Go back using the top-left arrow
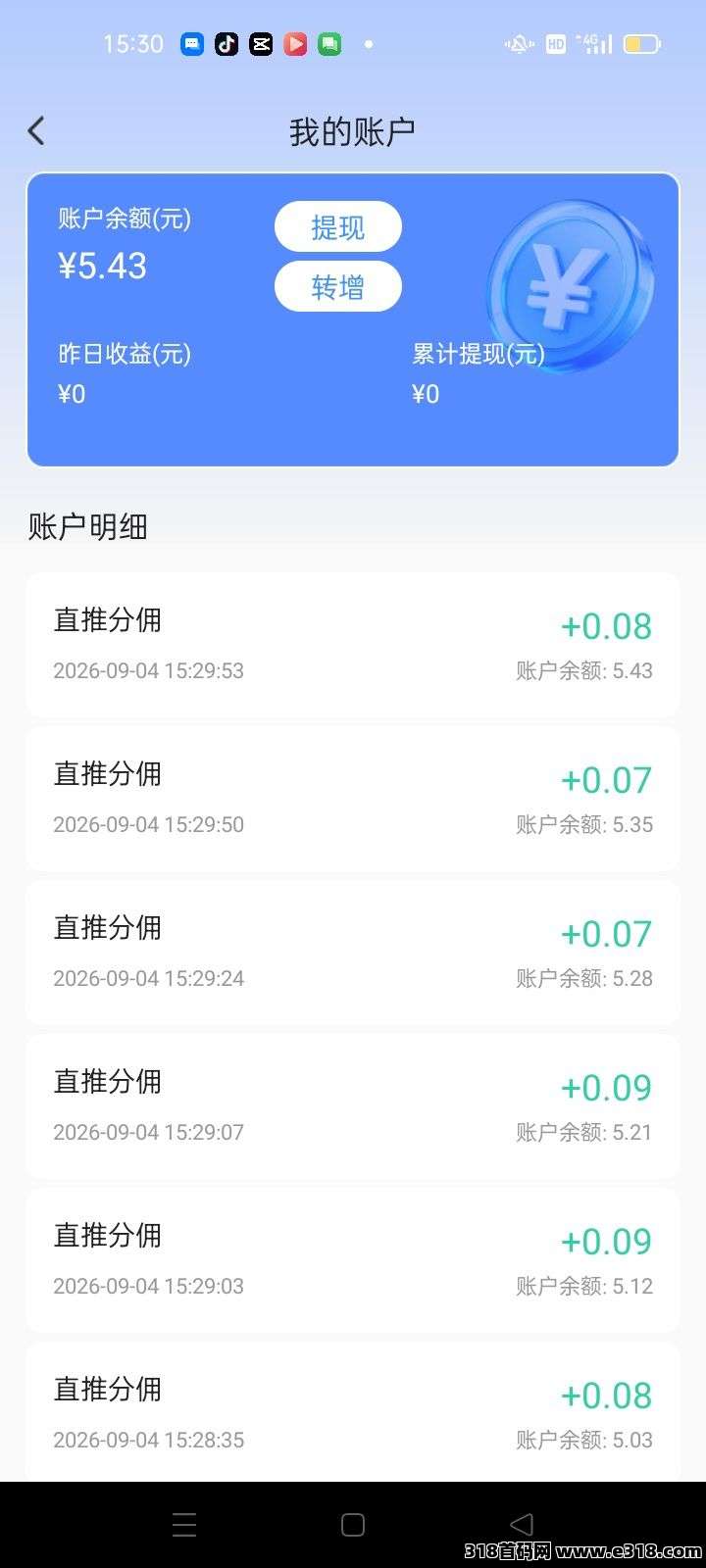Image resolution: width=706 pixels, height=1568 pixels. coord(36,130)
